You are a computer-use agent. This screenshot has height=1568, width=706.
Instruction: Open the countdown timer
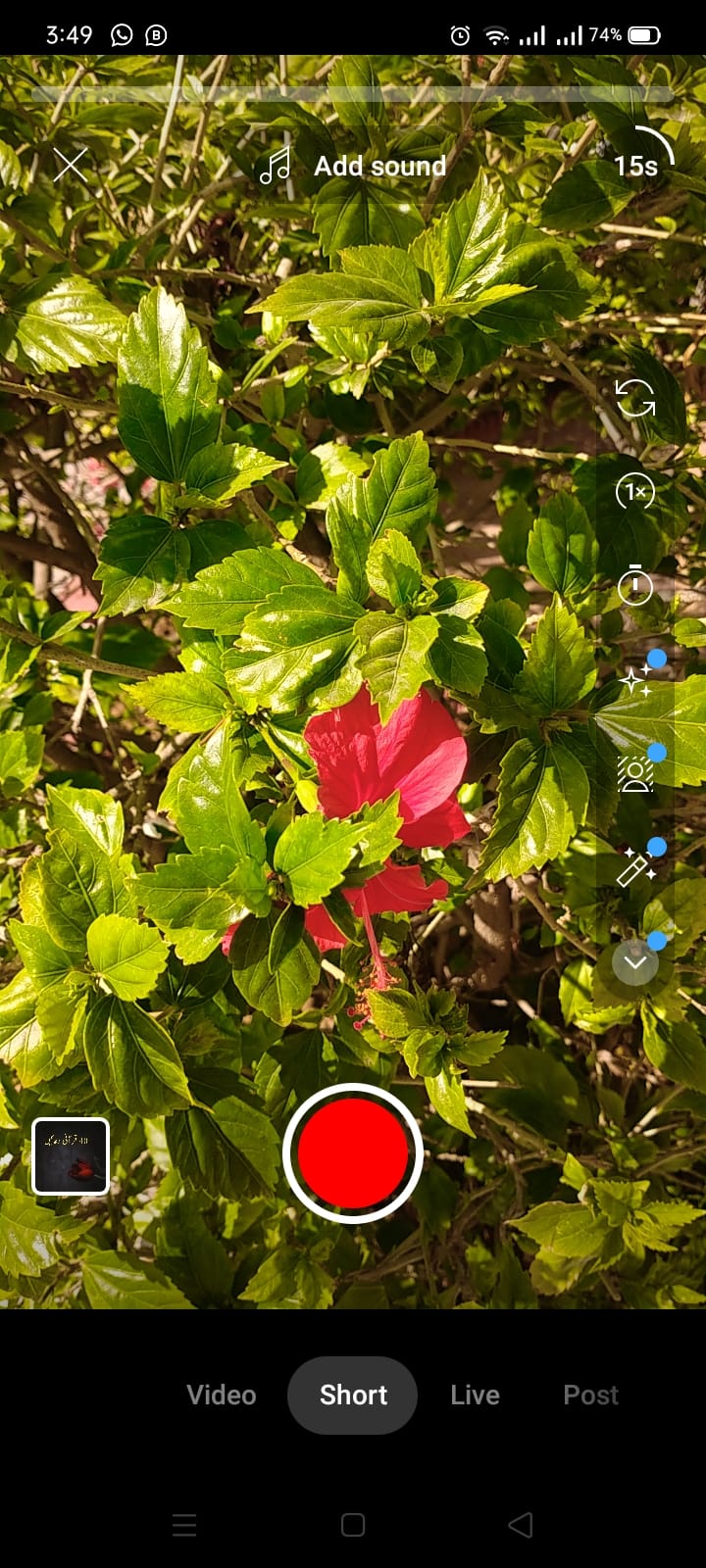point(635,585)
